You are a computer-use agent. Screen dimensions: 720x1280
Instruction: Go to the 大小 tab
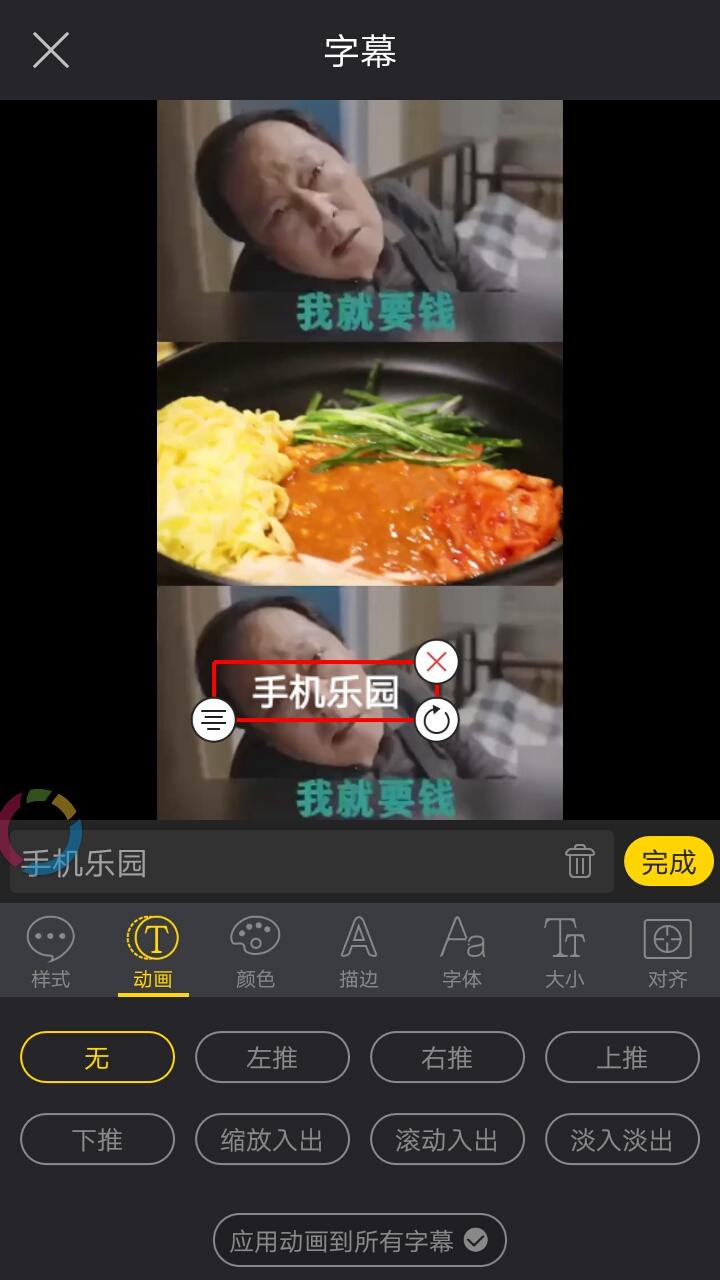point(564,952)
